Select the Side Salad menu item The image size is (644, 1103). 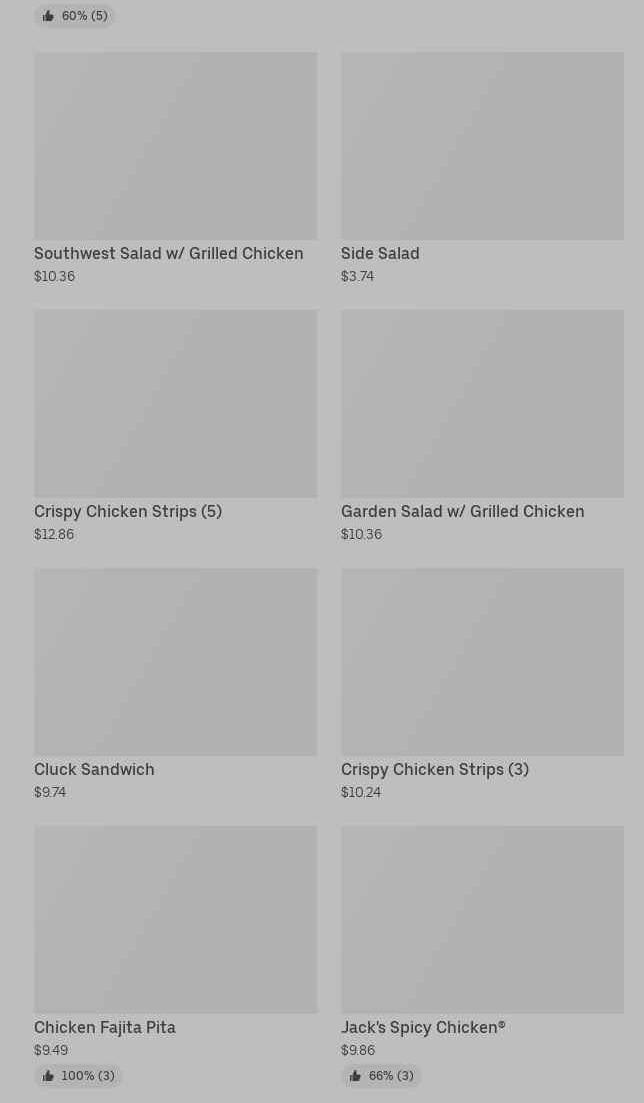pos(481,148)
